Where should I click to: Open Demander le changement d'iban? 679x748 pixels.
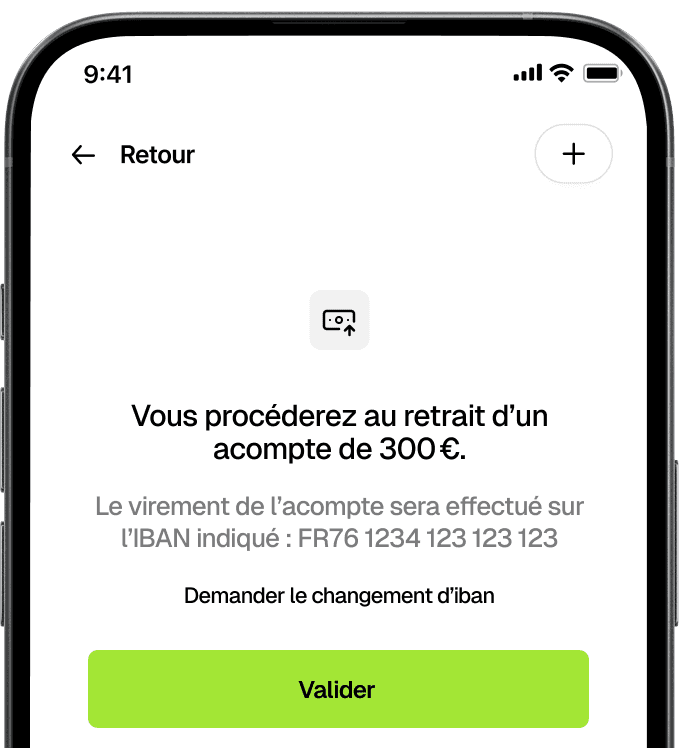[339, 596]
